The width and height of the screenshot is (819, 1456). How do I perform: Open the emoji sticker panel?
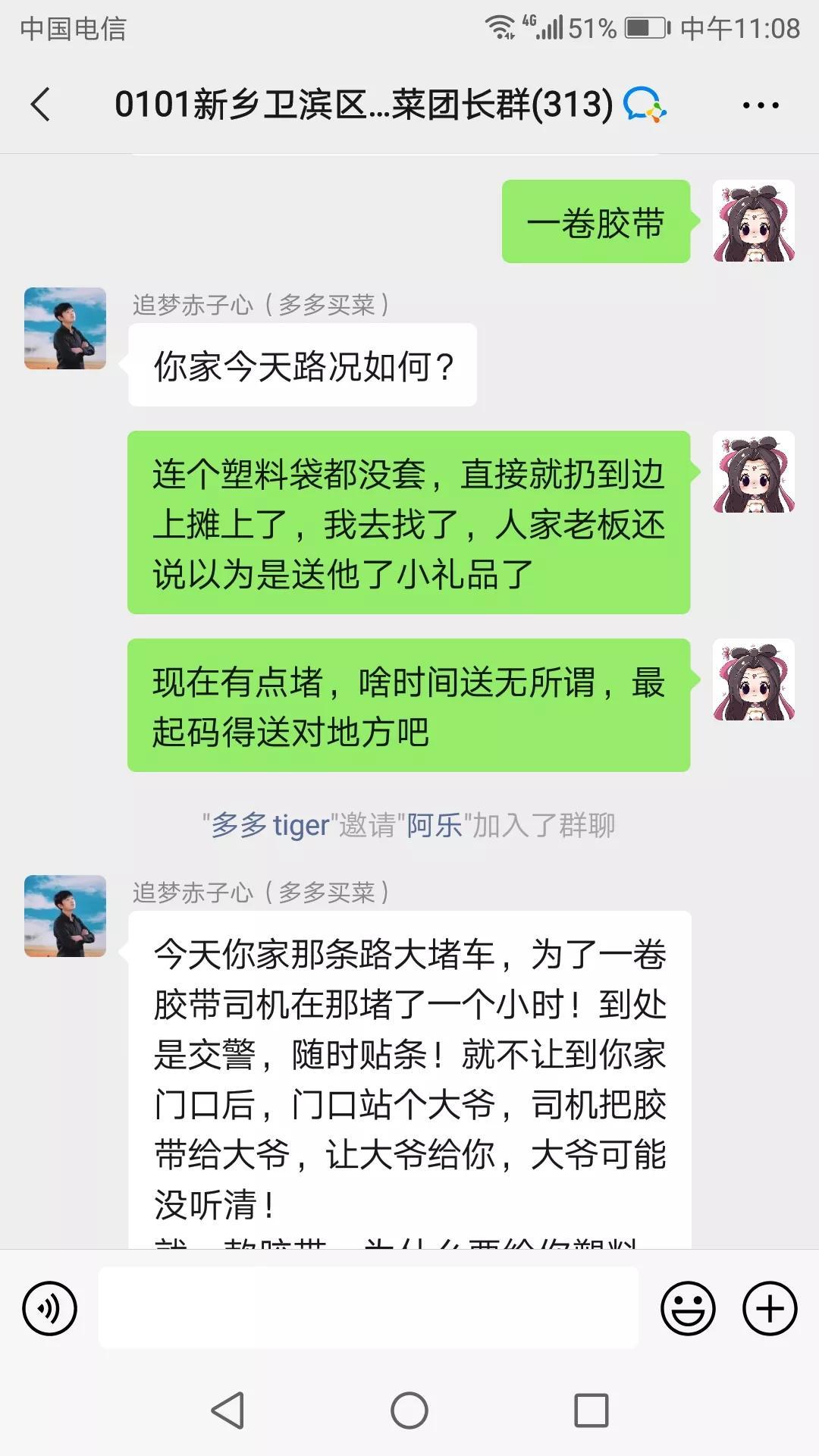pyautogui.click(x=688, y=1308)
